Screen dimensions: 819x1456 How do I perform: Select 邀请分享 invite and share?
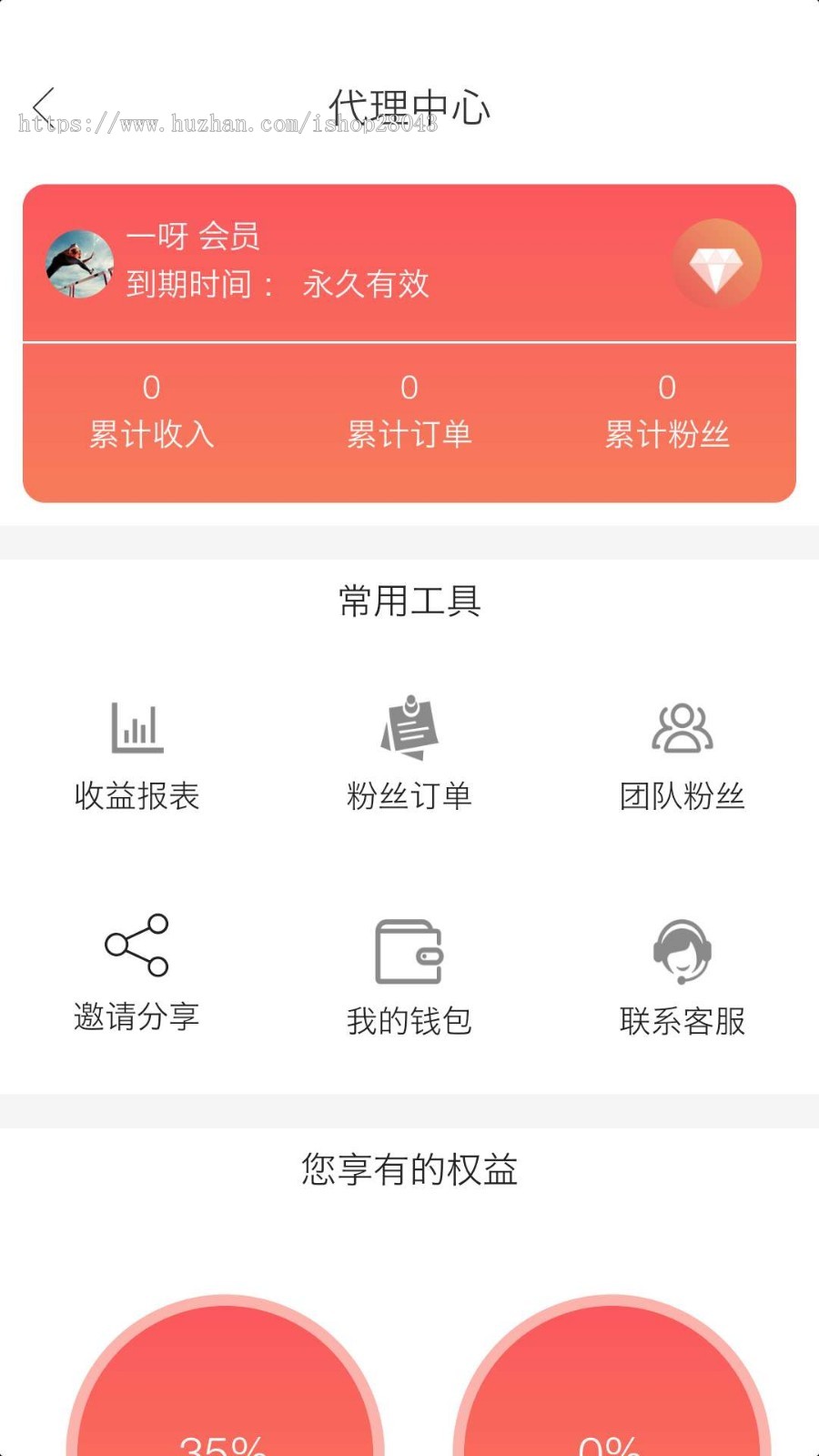[136, 974]
